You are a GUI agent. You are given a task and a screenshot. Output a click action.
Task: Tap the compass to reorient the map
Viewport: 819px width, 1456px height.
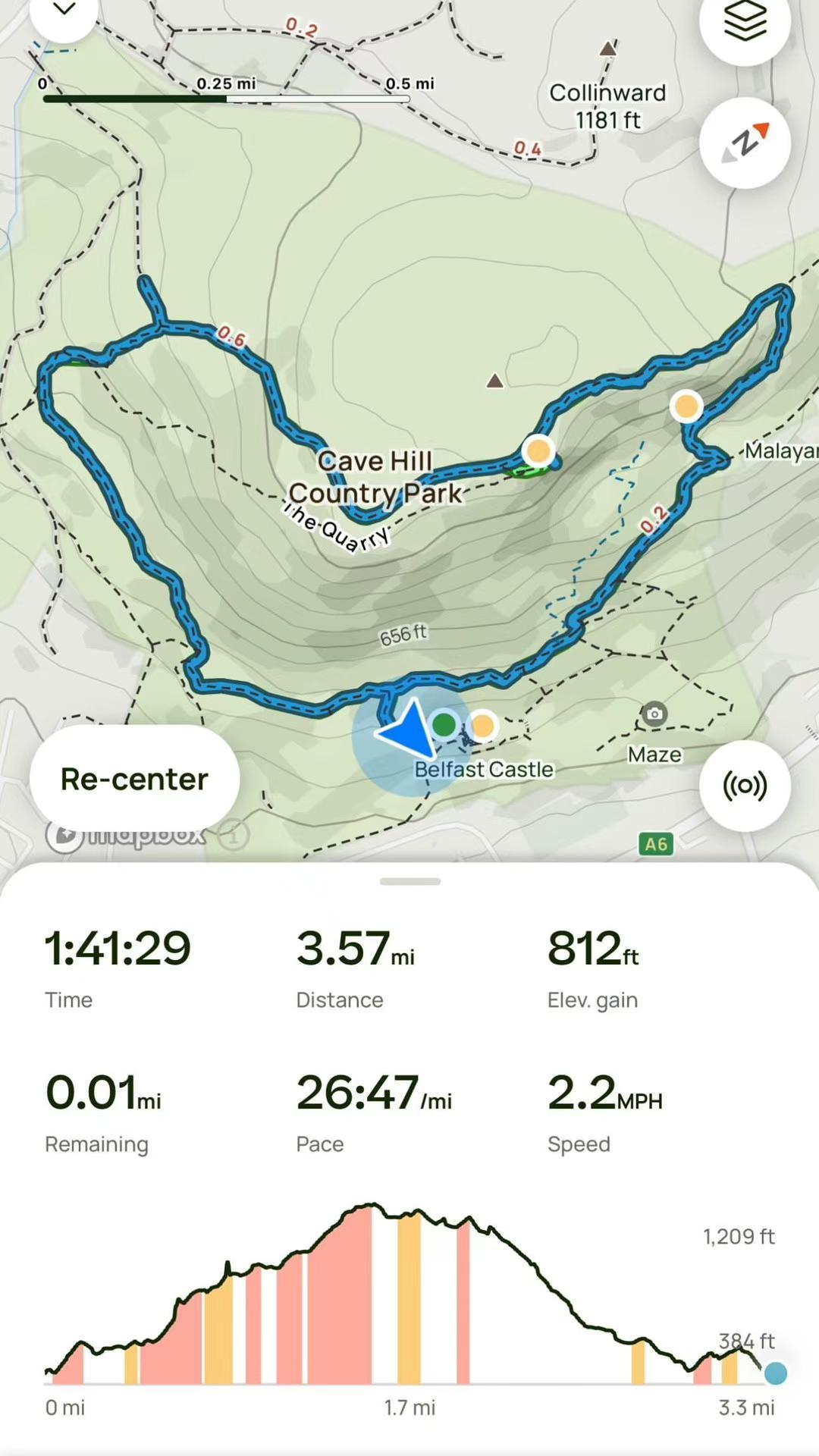745,143
